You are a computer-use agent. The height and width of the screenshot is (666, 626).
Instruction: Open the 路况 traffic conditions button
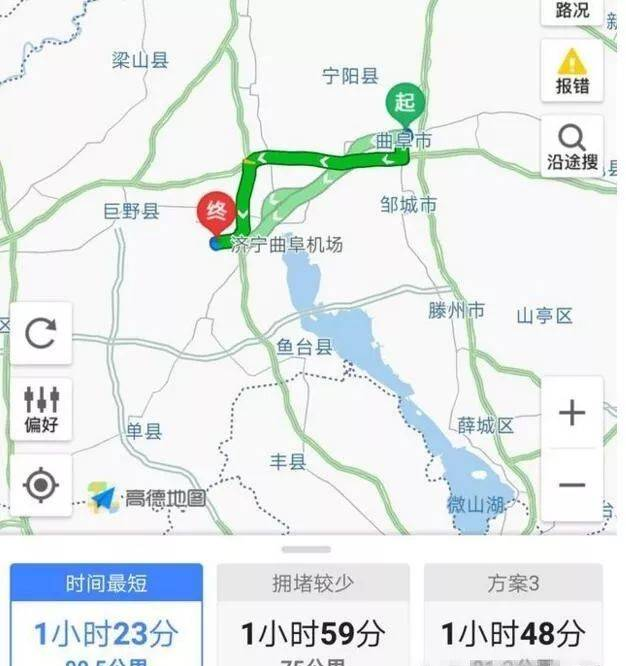click(572, 12)
